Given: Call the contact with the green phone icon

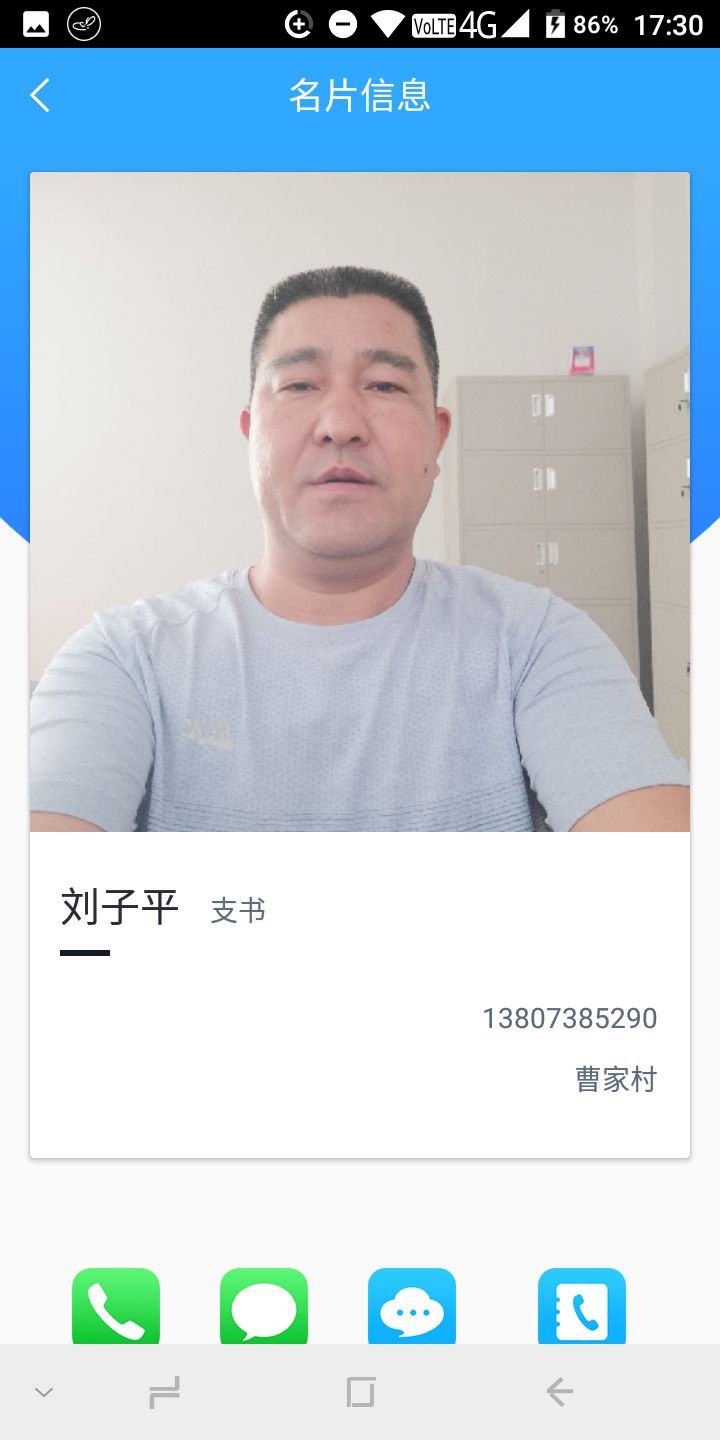Looking at the screenshot, I should (116, 1306).
